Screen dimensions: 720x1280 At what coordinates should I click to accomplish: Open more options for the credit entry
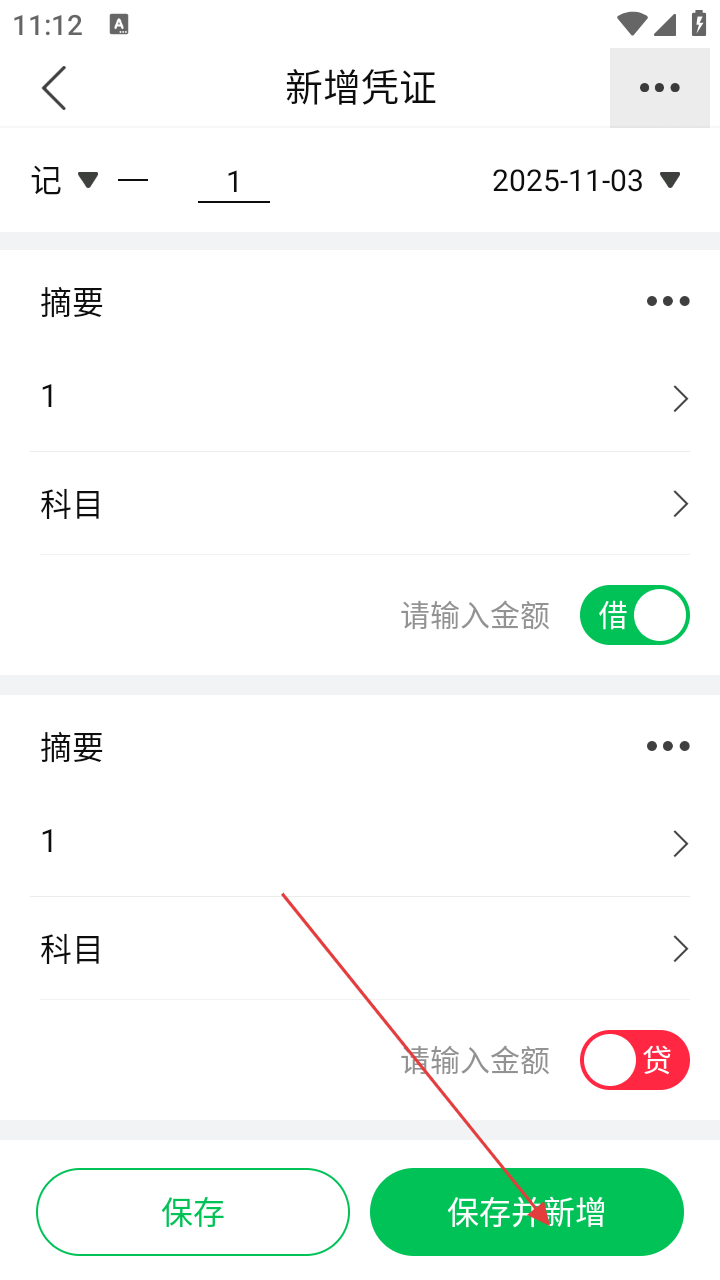tap(667, 746)
